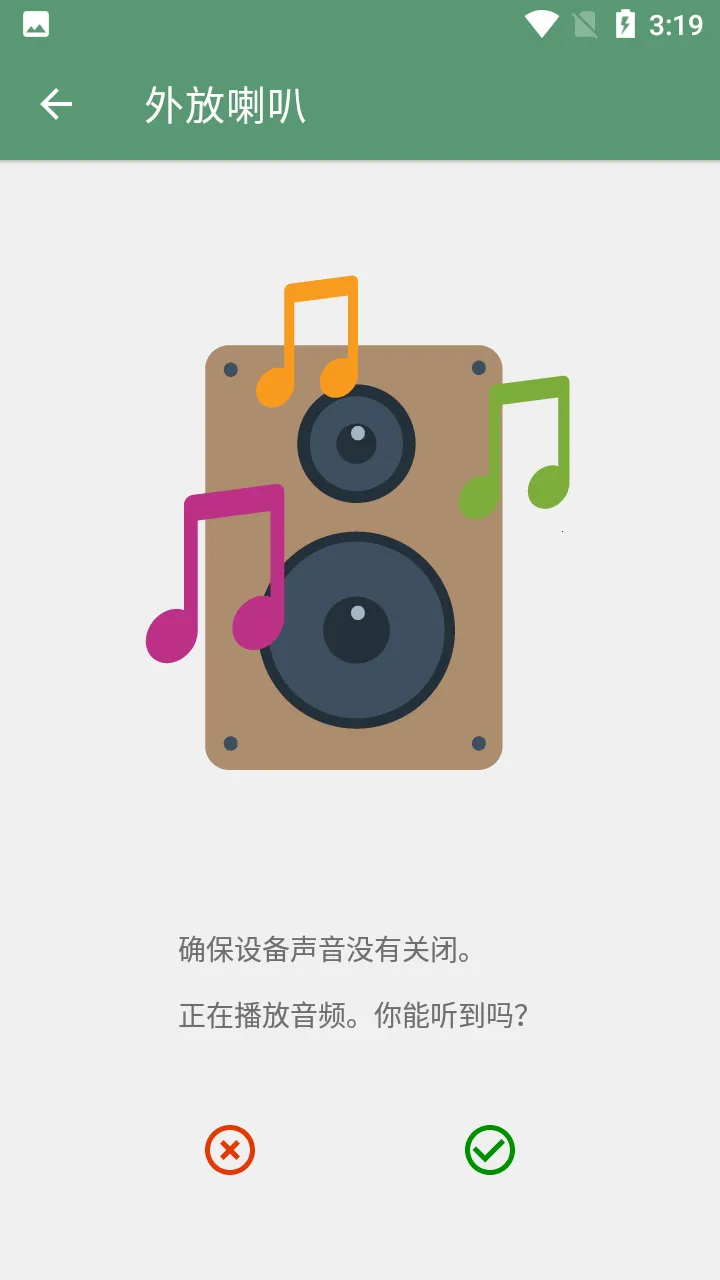Tap the green check to pass the test
720x1280 pixels.
pos(489,1150)
